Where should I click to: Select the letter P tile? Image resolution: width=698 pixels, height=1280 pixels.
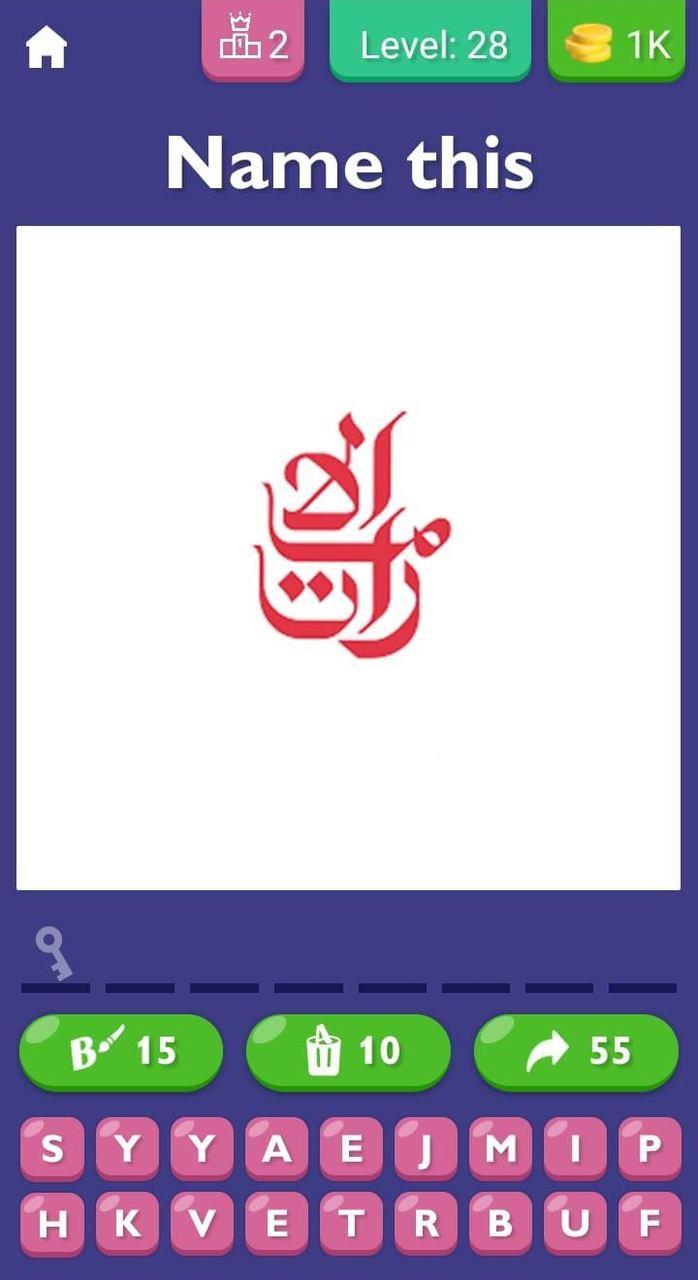click(x=650, y=1149)
